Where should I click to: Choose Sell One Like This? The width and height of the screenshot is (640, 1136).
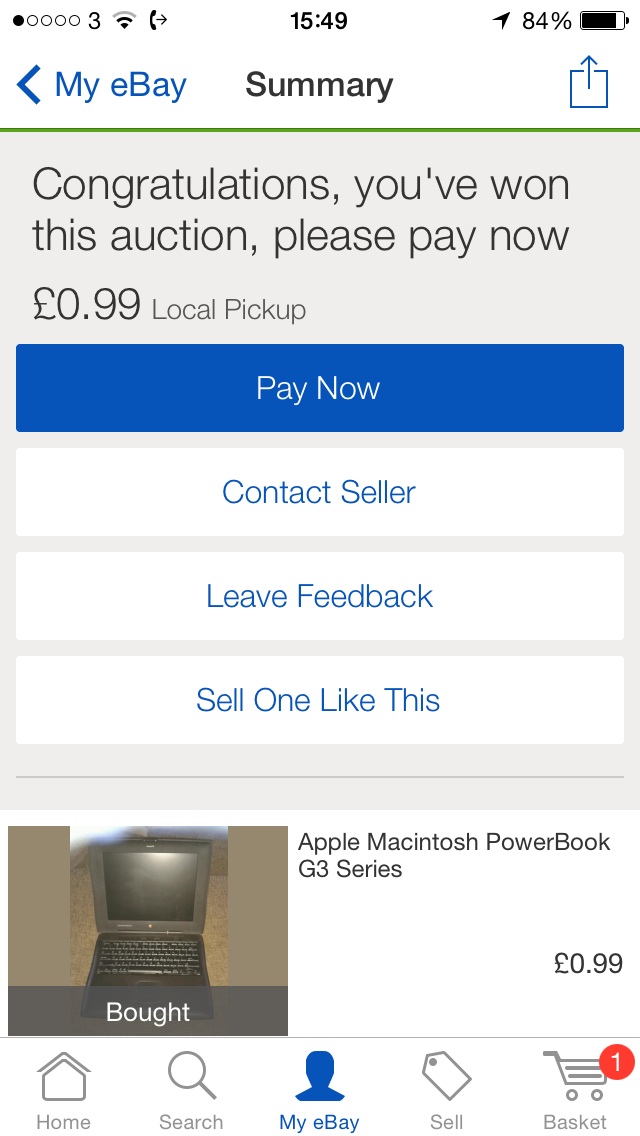320,700
